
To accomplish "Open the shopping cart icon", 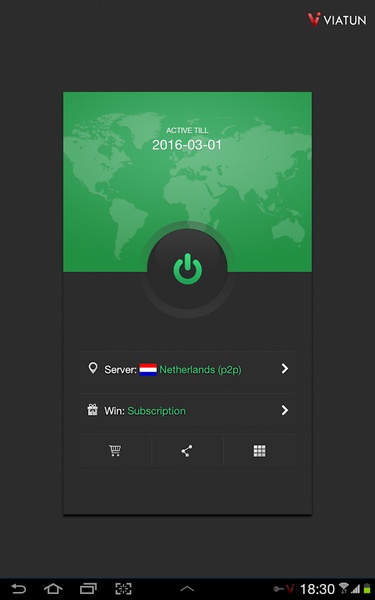I will point(115,451).
